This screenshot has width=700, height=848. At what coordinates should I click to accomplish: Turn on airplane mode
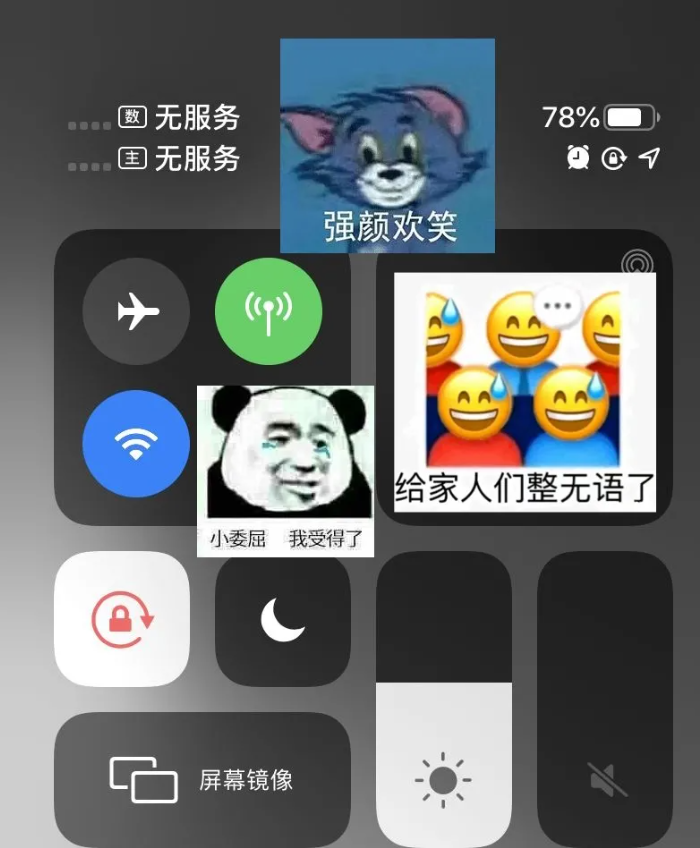tap(136, 311)
